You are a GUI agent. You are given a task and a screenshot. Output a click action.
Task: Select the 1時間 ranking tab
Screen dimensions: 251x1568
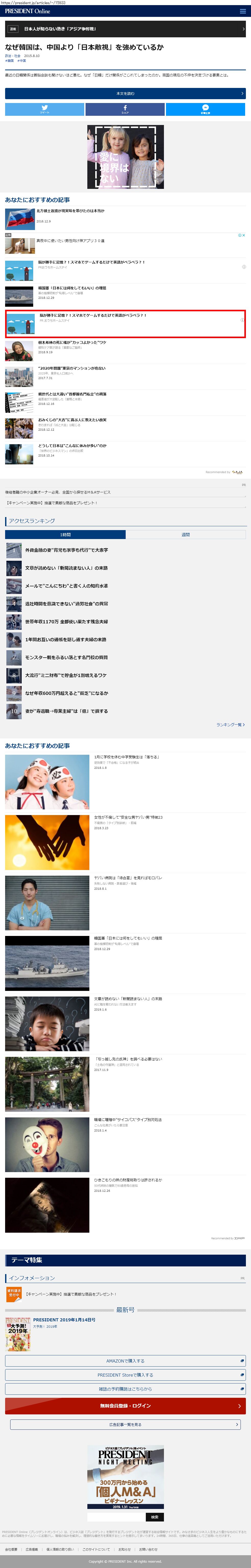(x=65, y=534)
